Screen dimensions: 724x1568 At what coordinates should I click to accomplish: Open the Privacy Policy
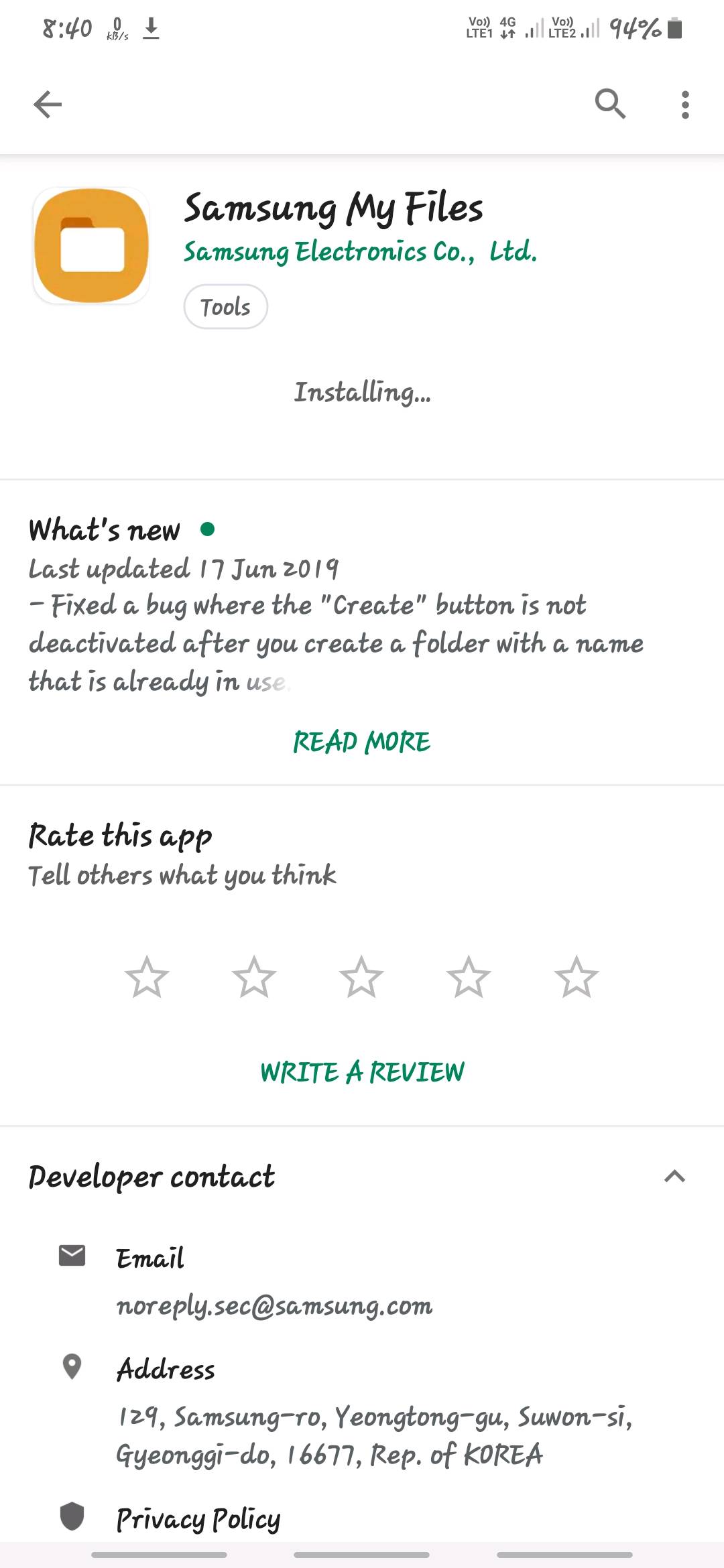pos(198,1518)
